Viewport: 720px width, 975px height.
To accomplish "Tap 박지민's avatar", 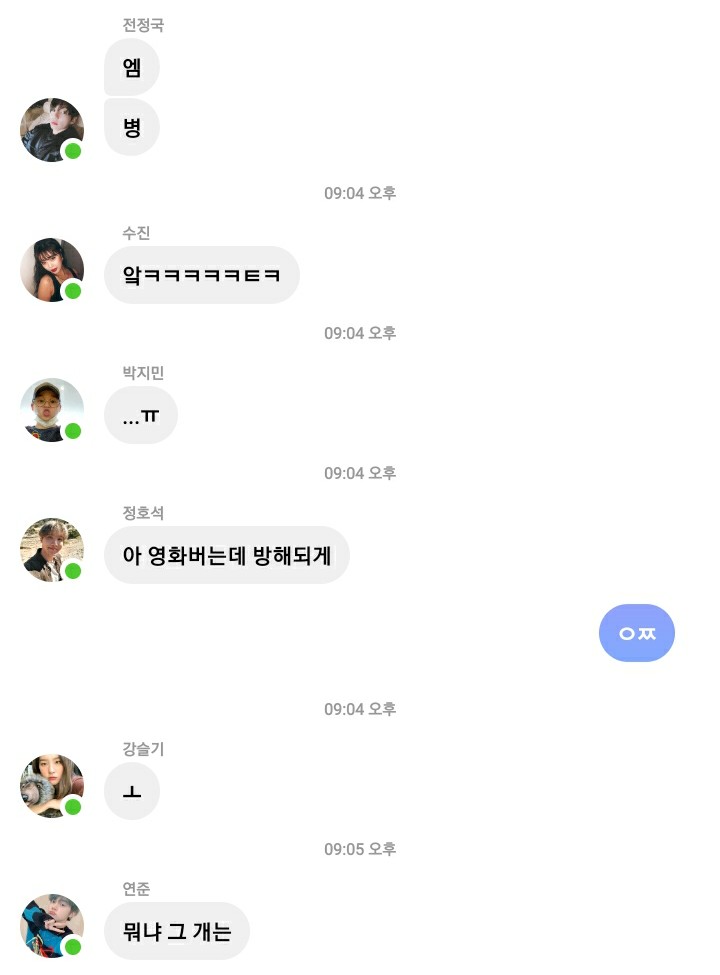I will coord(52,410).
